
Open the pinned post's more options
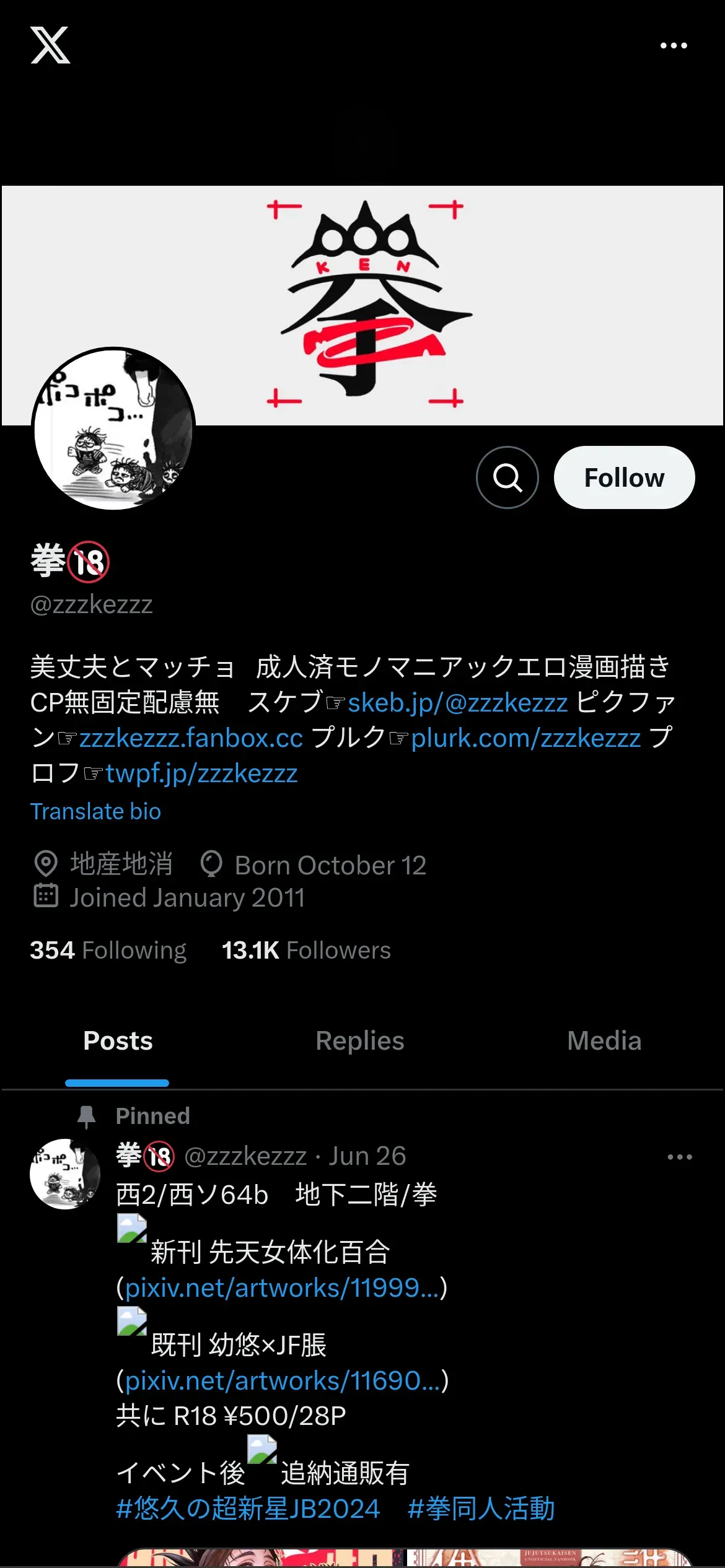679,1157
